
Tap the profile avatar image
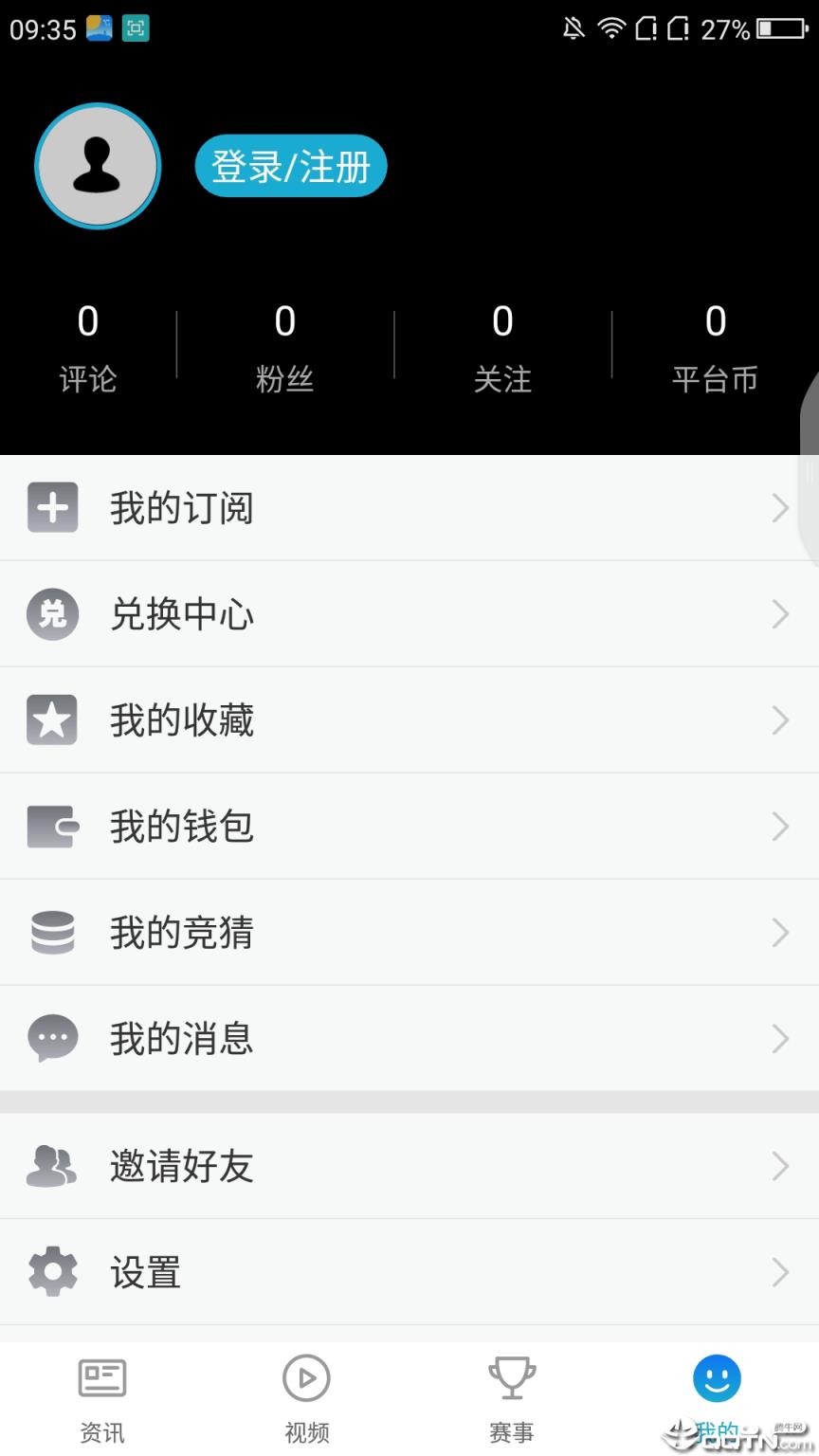pyautogui.click(x=98, y=165)
